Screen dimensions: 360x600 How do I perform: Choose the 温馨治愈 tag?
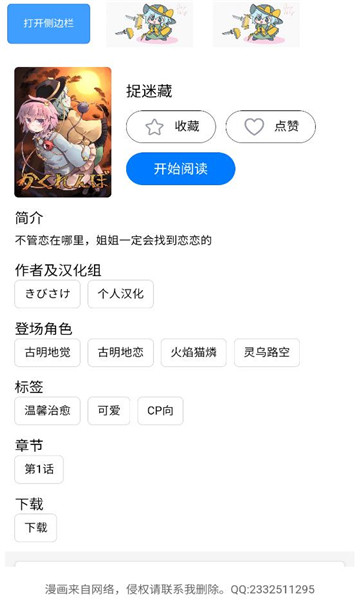click(x=47, y=411)
